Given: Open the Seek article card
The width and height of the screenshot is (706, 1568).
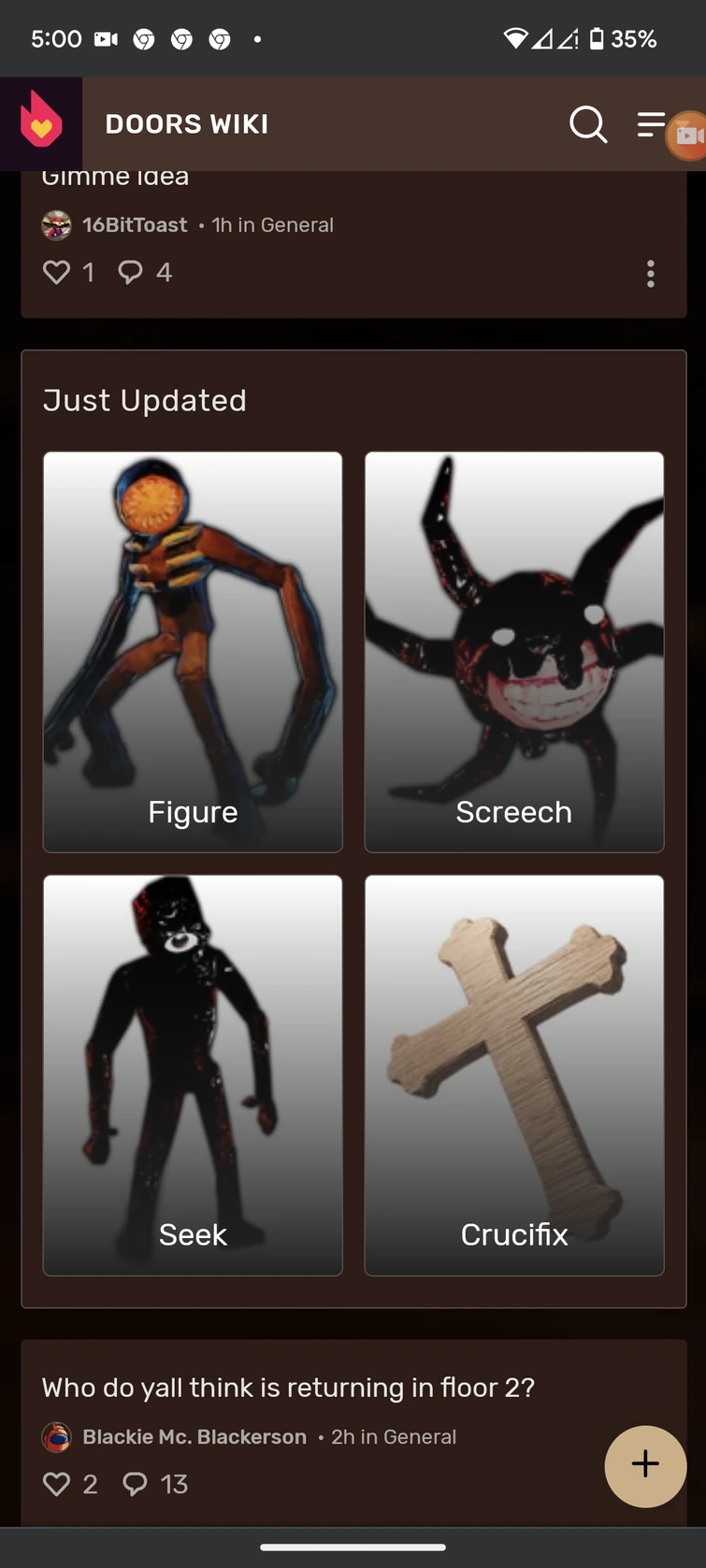Looking at the screenshot, I should [193, 1075].
